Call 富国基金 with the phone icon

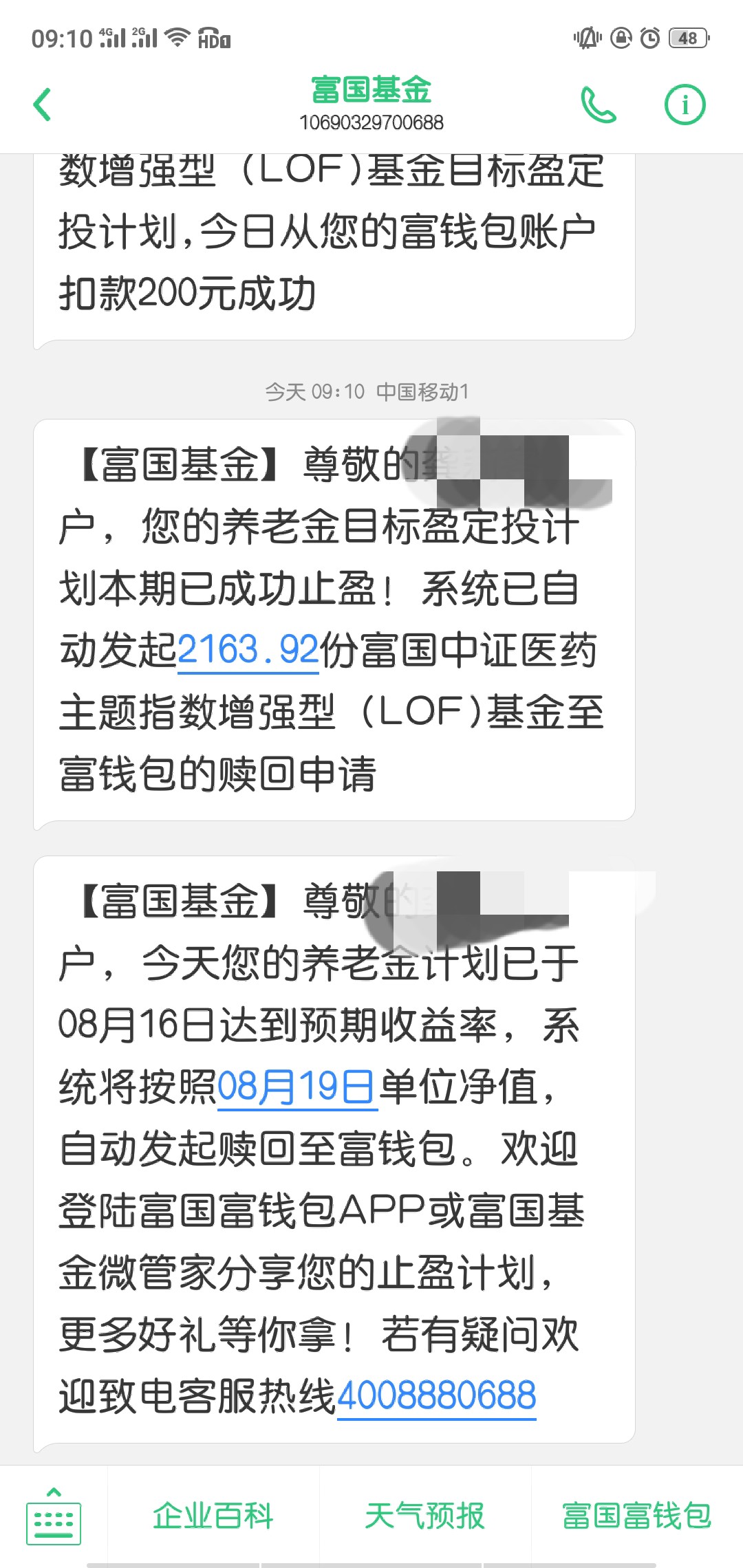point(599,105)
